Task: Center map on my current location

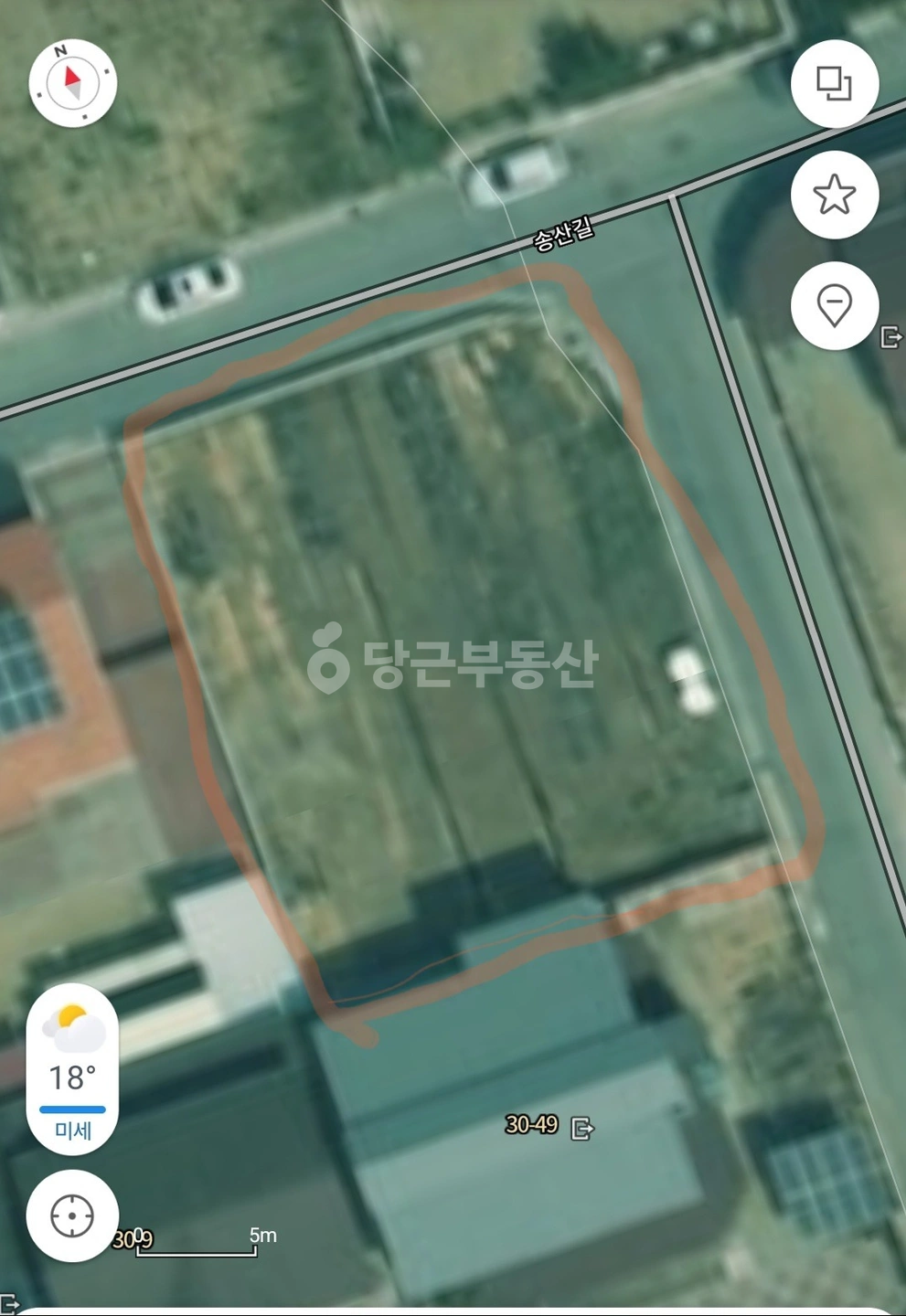Action: [72, 1216]
